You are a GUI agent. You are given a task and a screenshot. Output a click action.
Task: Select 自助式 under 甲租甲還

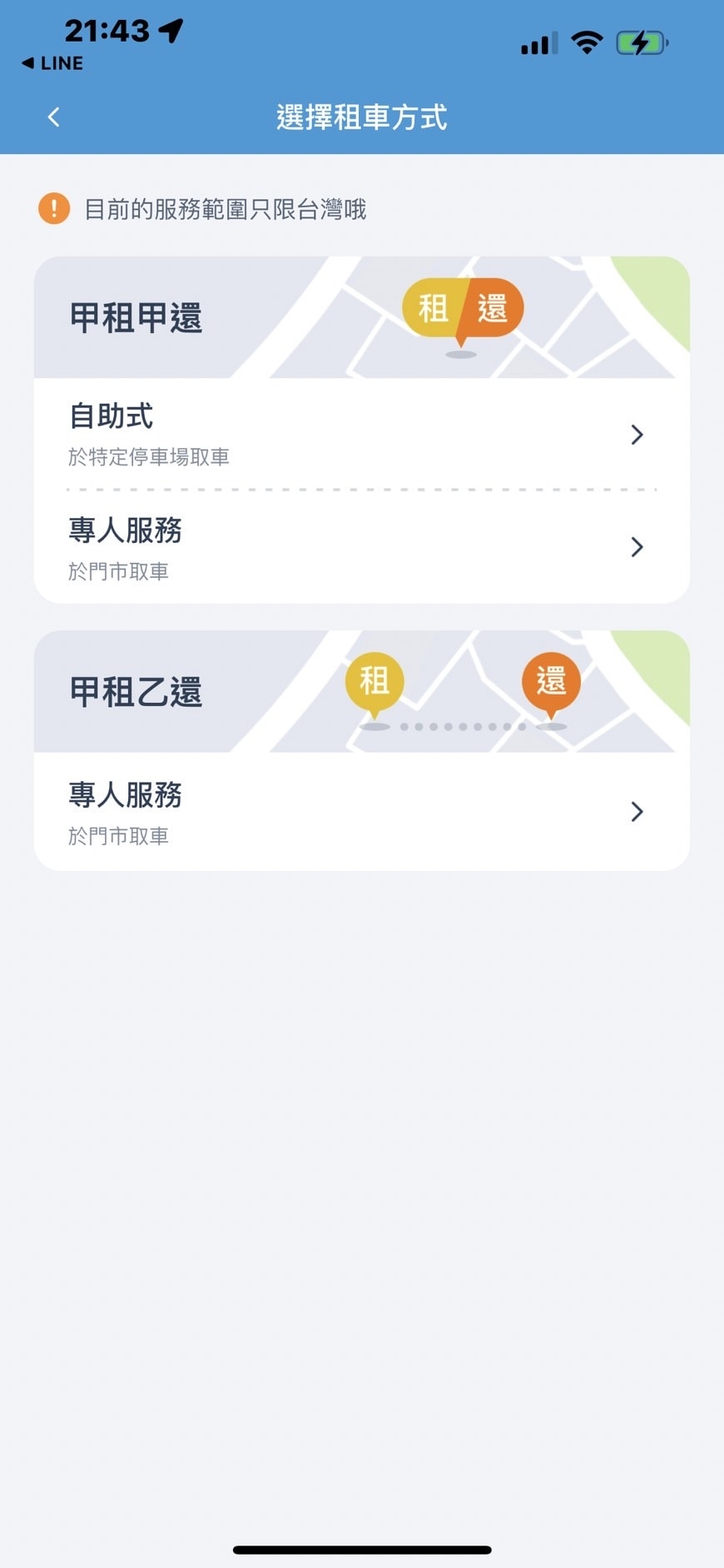point(361,434)
